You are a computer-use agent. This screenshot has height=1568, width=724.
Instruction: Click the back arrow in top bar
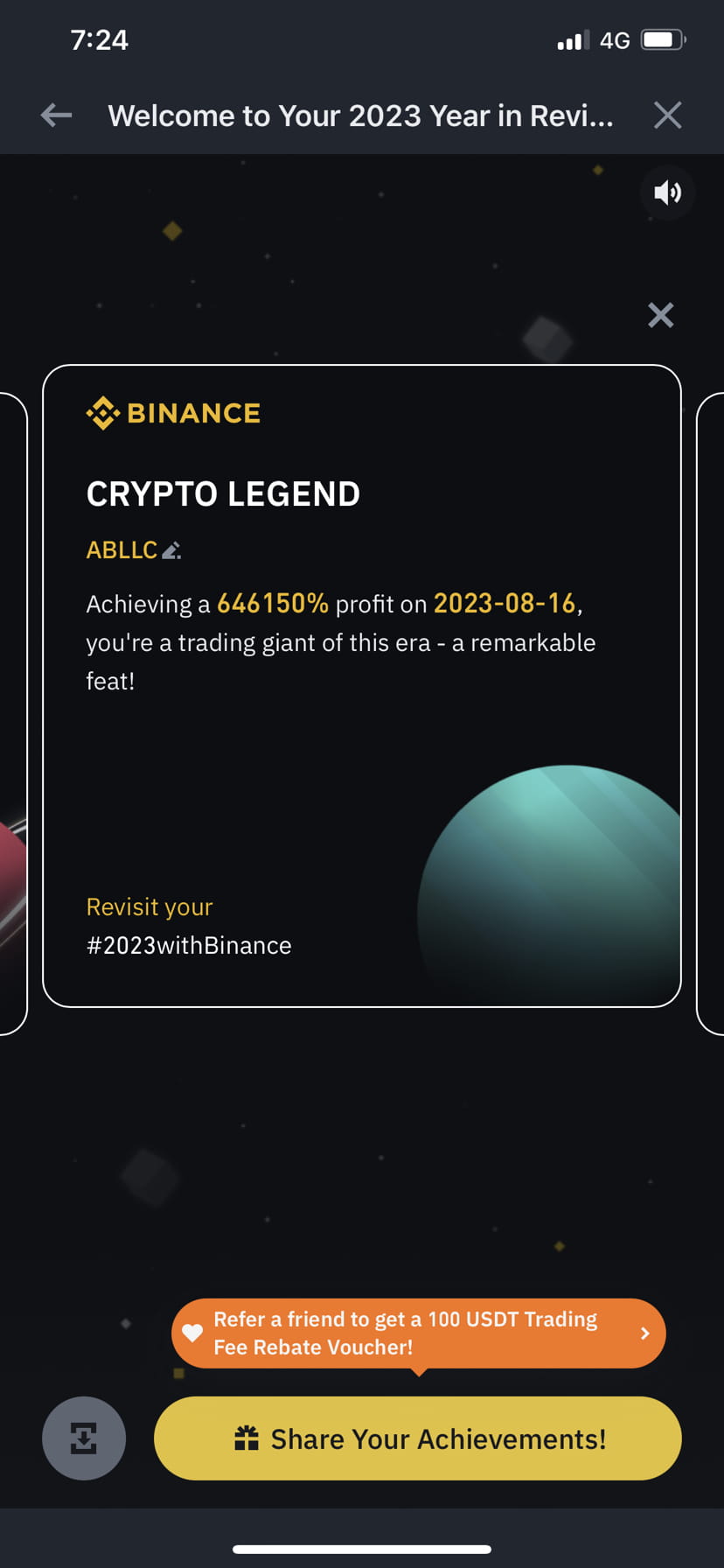coord(56,115)
